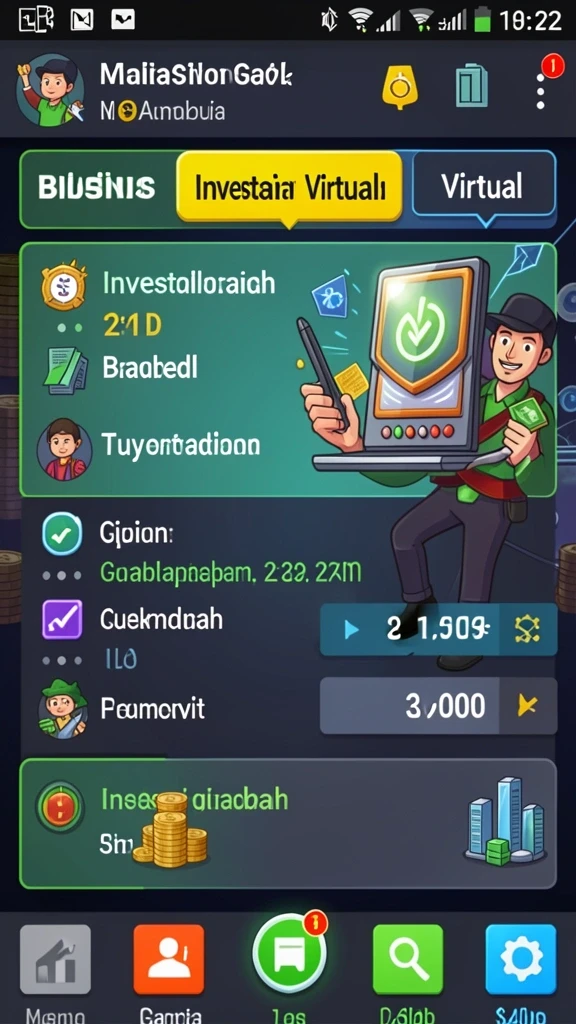Tap the 3,000 amount button
This screenshot has height=1024, width=576.
[438, 707]
